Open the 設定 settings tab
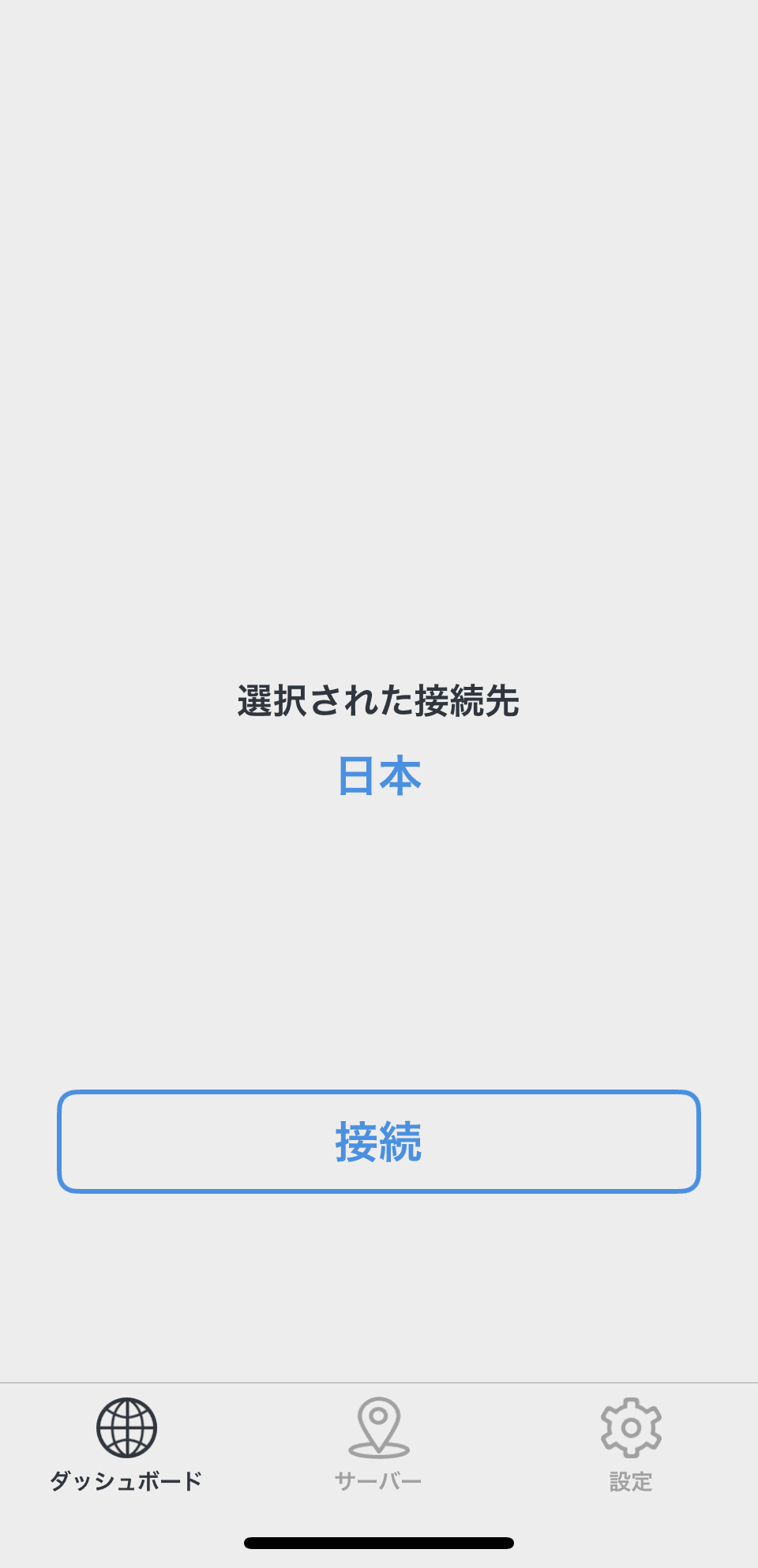Viewport: 758px width, 1568px height. [631, 1443]
